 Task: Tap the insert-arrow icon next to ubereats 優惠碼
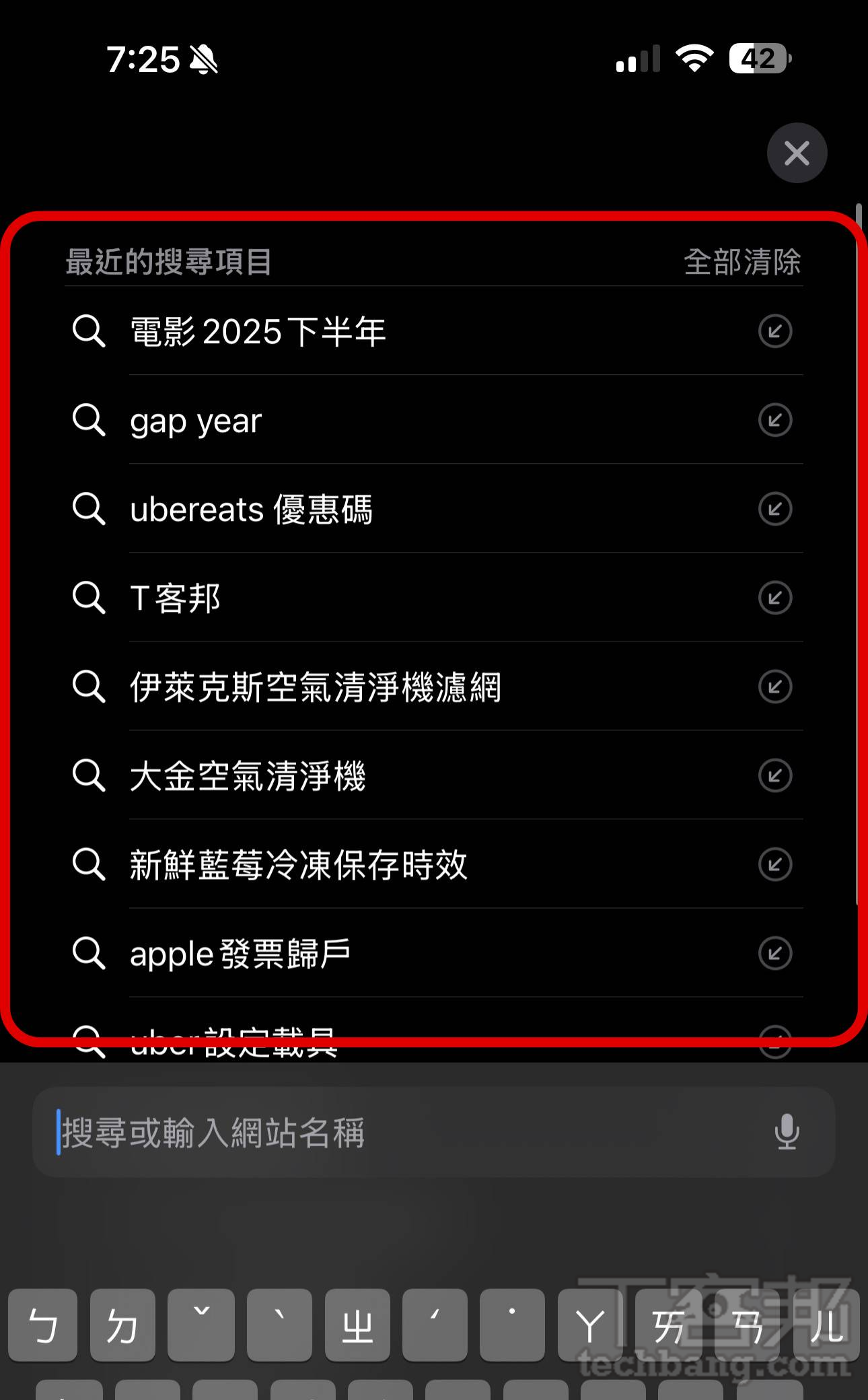coord(775,509)
